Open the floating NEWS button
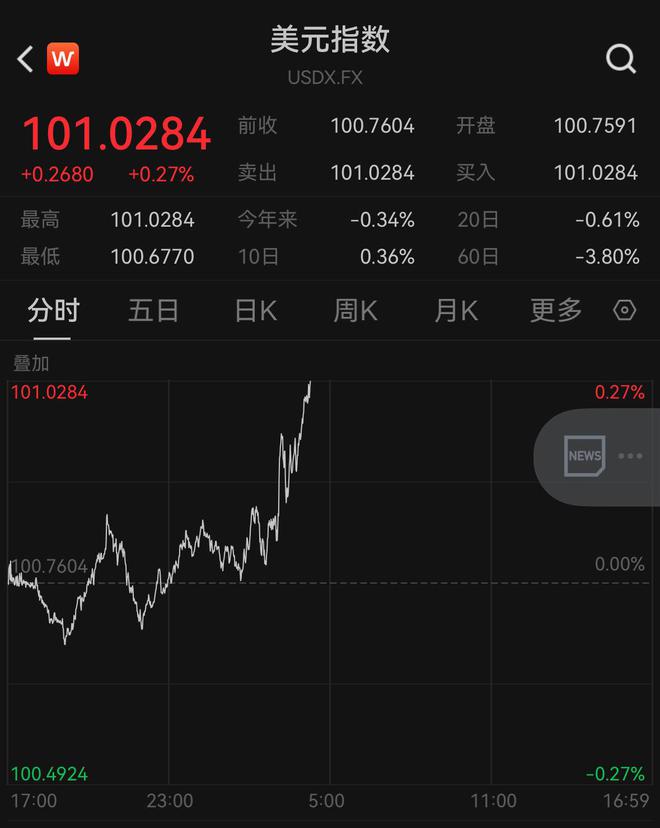660x828 pixels. tap(585, 456)
